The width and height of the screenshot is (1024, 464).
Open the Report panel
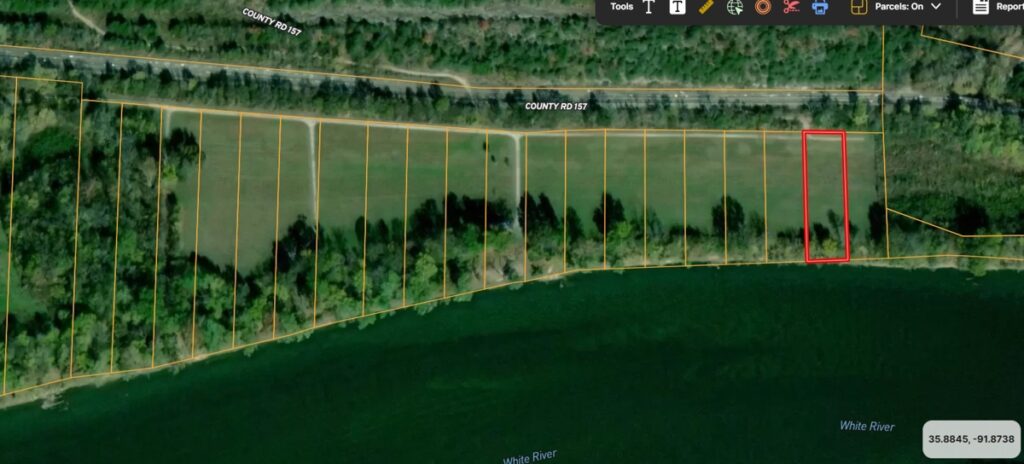tap(996, 7)
